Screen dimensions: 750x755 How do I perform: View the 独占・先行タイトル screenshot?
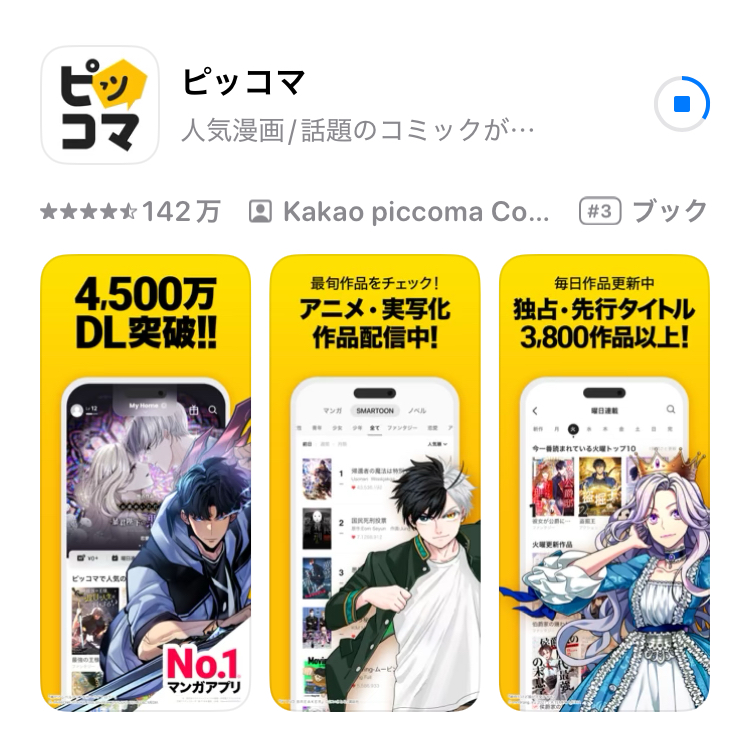point(604,483)
